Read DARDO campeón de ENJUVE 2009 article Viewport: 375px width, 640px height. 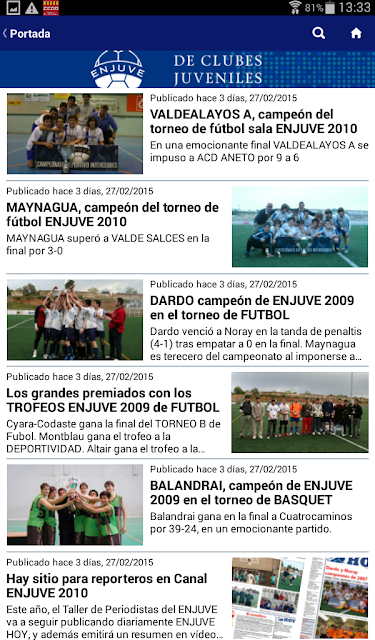coord(187,320)
